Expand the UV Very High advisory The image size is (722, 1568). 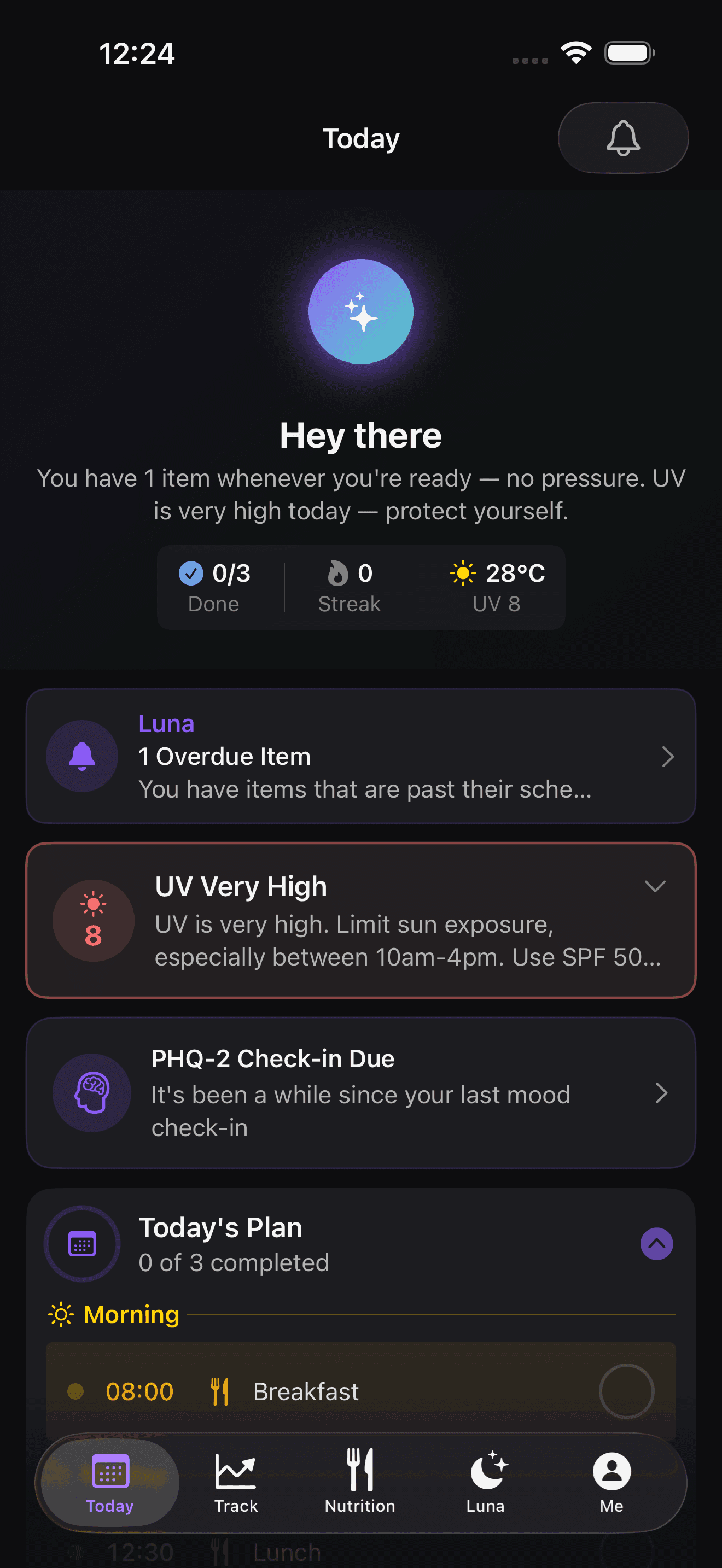tap(656, 887)
